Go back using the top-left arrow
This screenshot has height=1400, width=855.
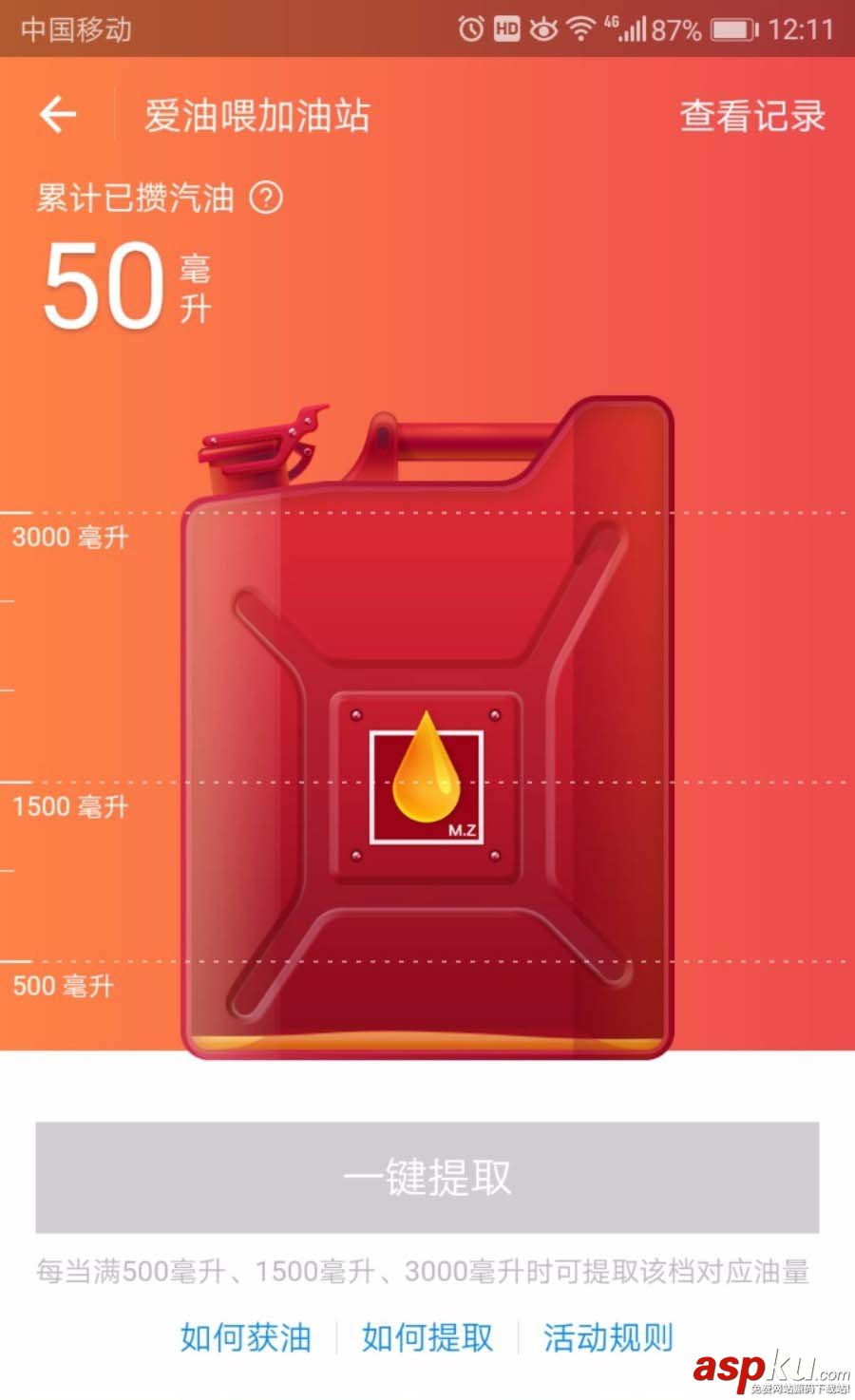pyautogui.click(x=58, y=115)
